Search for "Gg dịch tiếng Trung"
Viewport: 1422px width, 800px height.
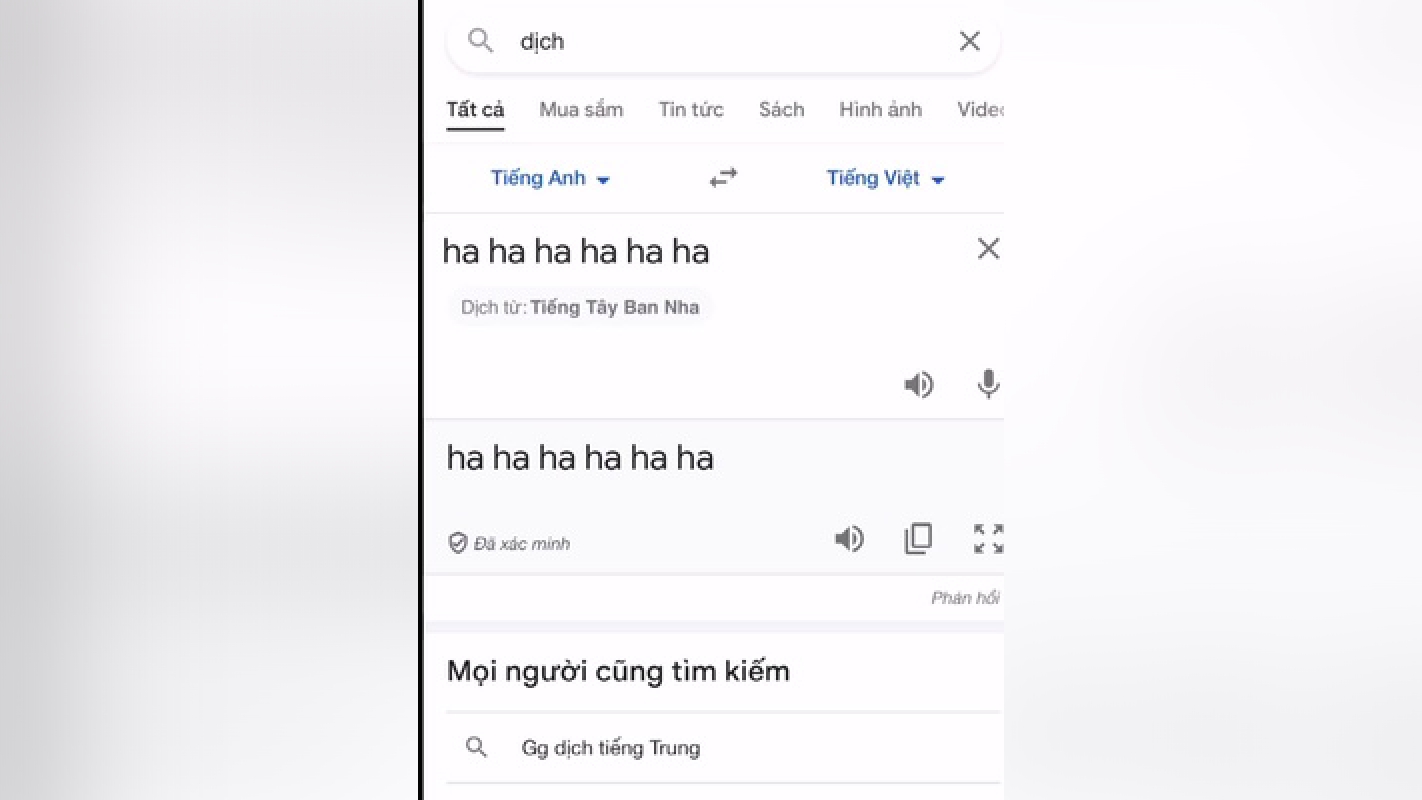click(x=611, y=748)
